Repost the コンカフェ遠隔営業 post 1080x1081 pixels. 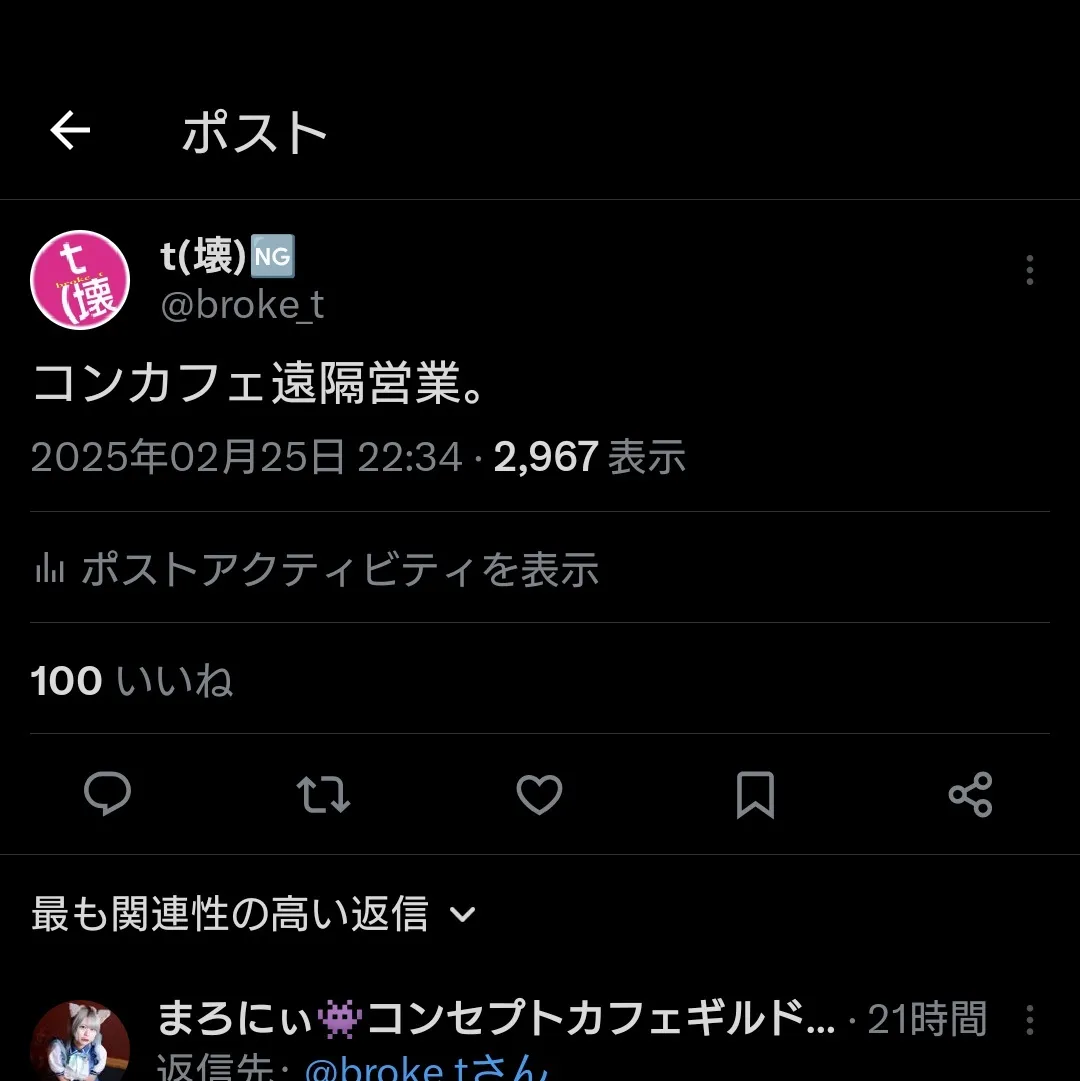[x=323, y=796]
